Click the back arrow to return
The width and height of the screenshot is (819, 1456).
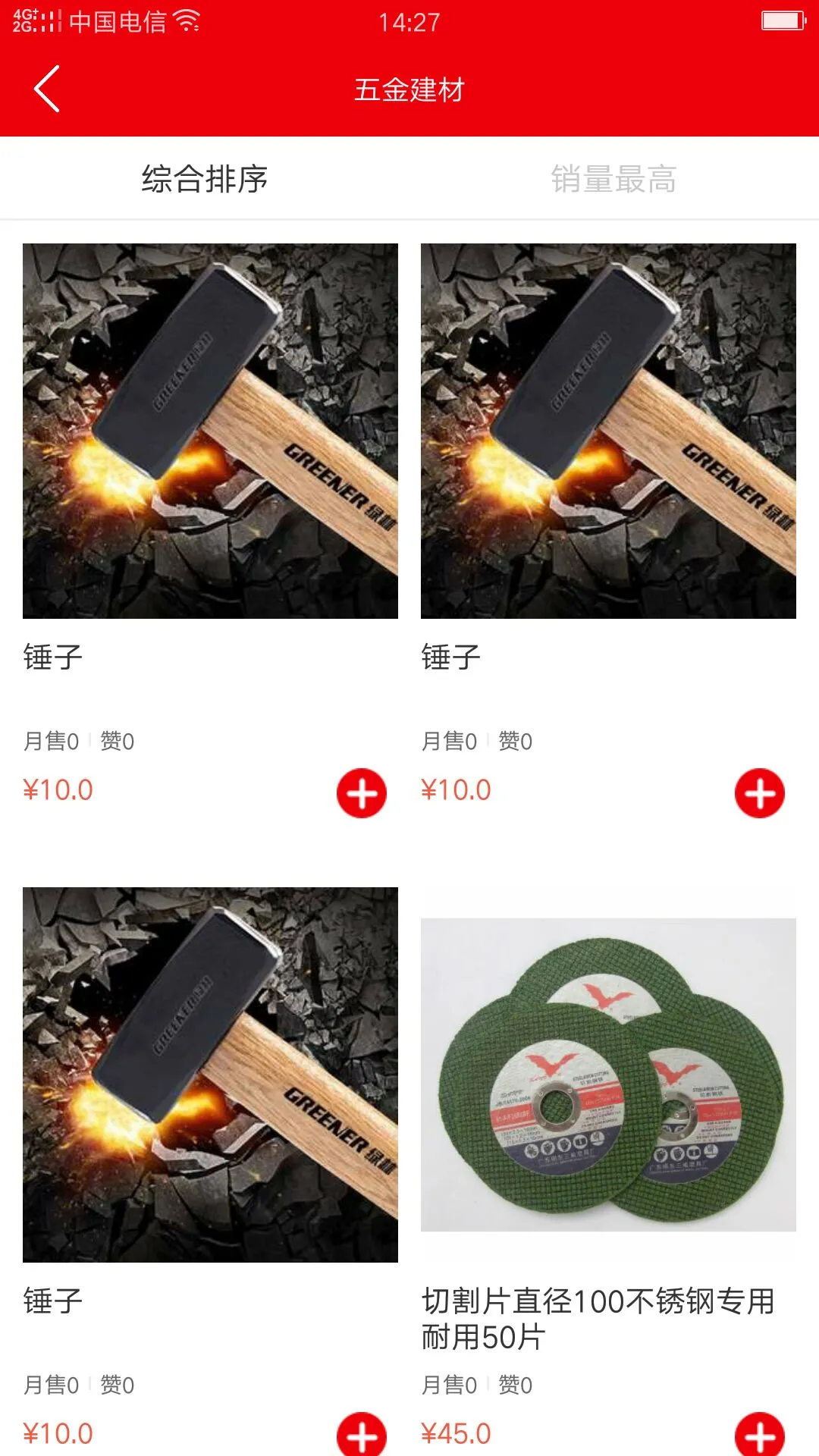47,90
